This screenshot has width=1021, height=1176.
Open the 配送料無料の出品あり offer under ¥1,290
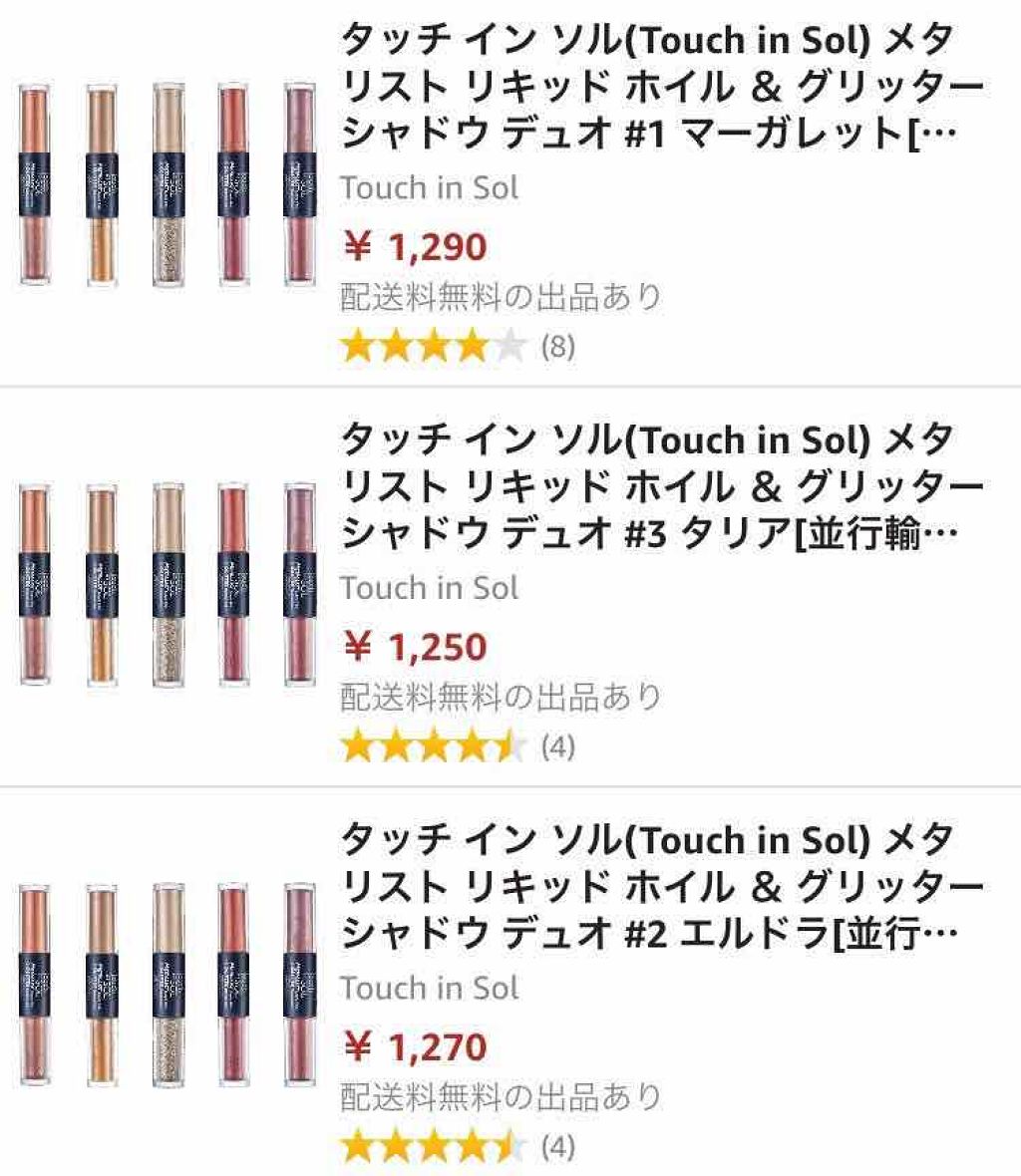[497, 294]
